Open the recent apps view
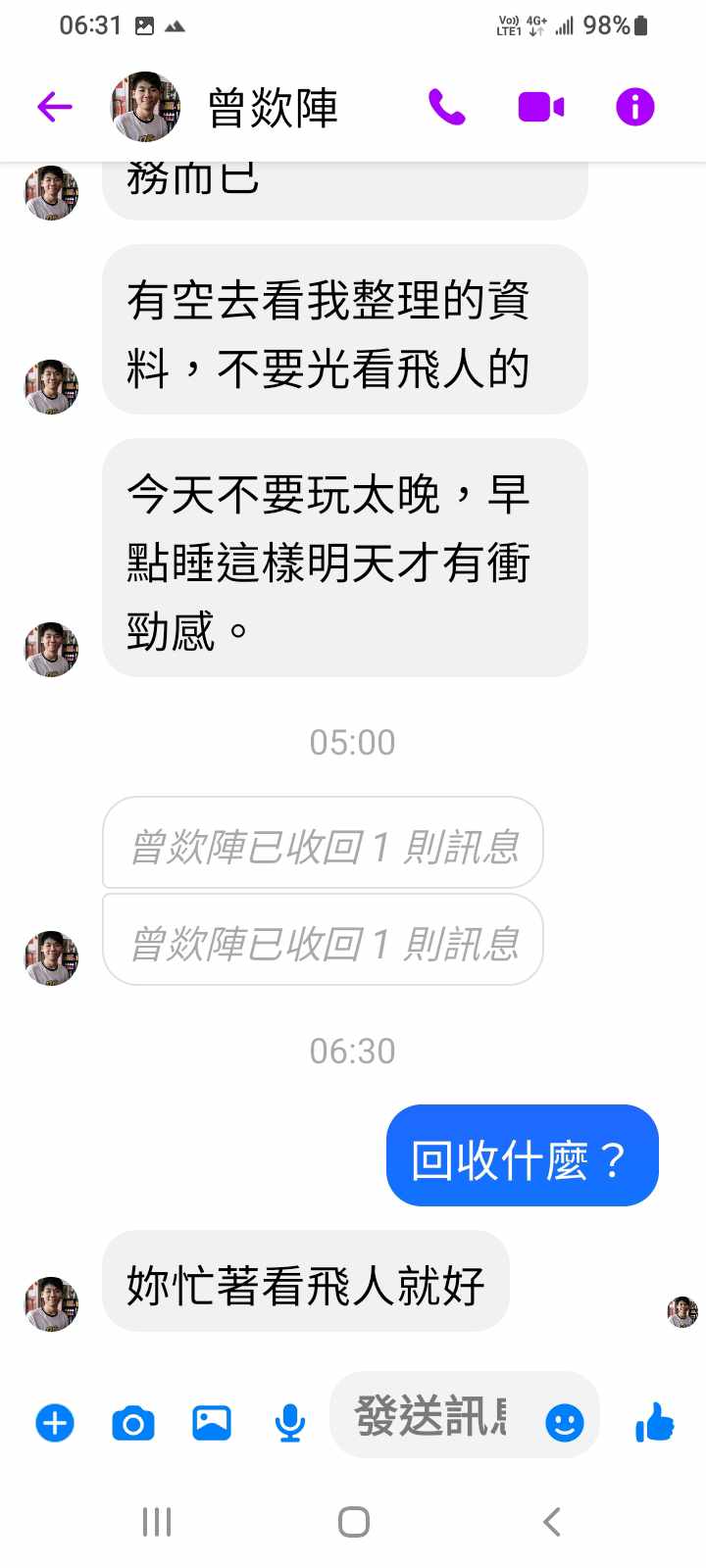Image resolution: width=706 pixels, height=1568 pixels. click(157, 1522)
